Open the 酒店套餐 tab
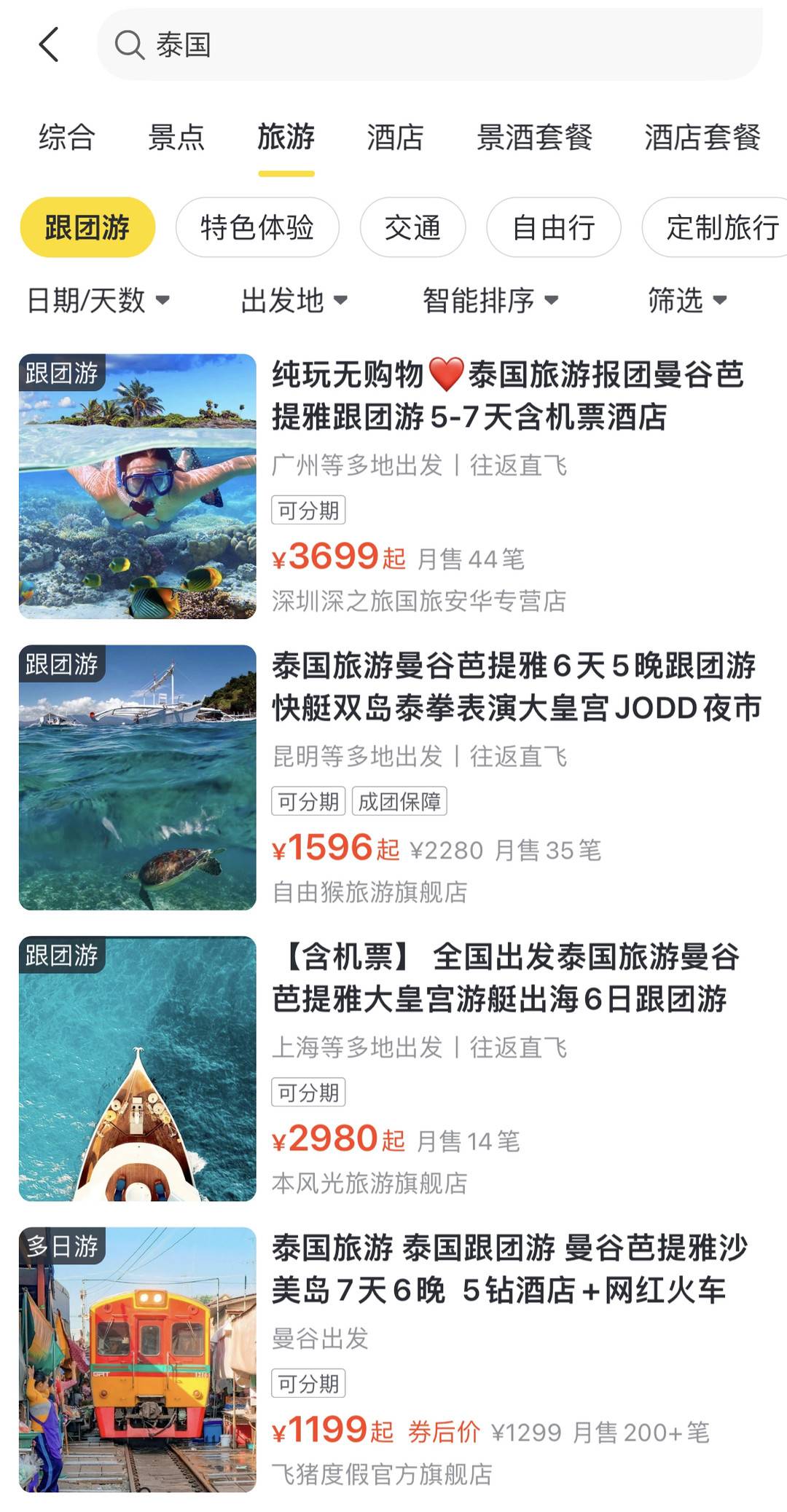787x1512 pixels. pos(702,137)
